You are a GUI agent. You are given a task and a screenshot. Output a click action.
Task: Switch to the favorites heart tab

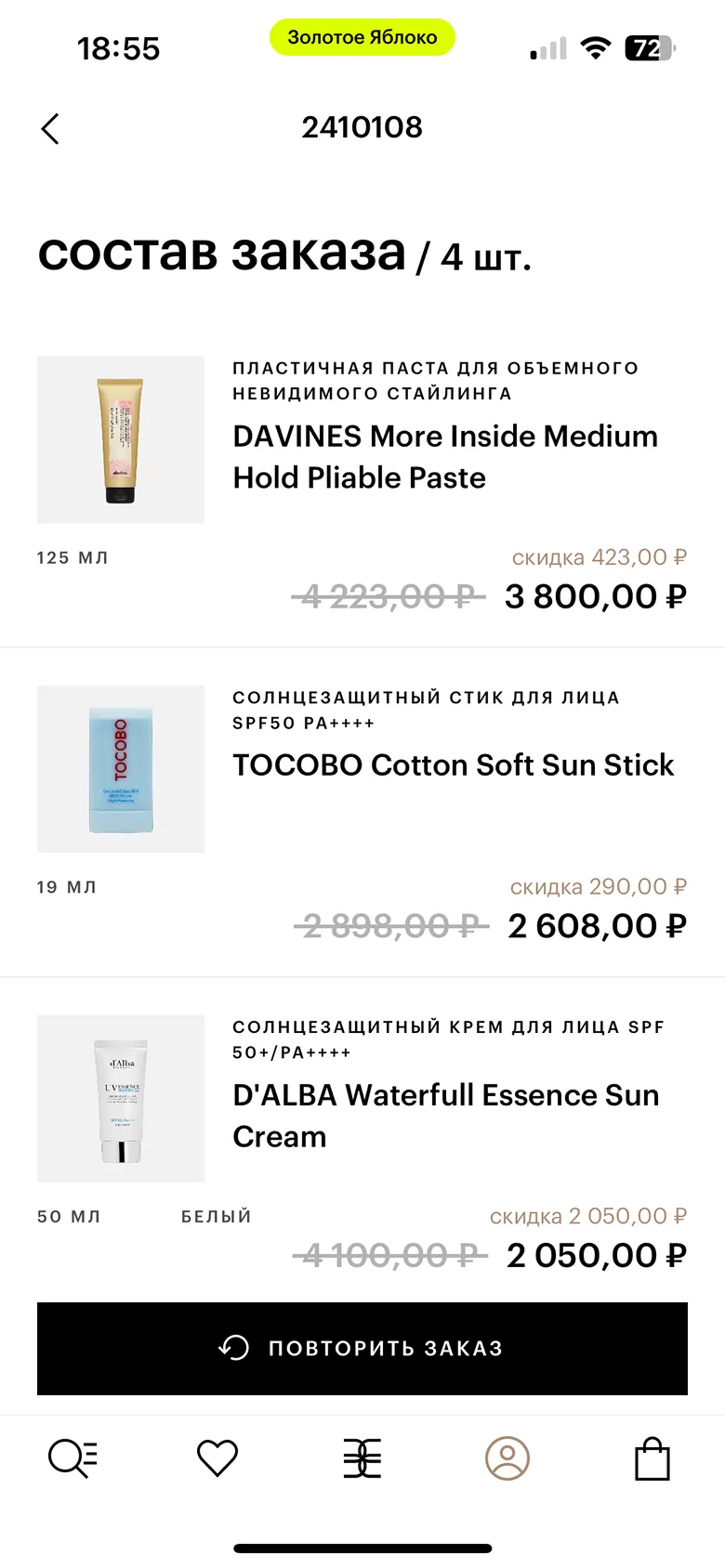pos(217,1458)
